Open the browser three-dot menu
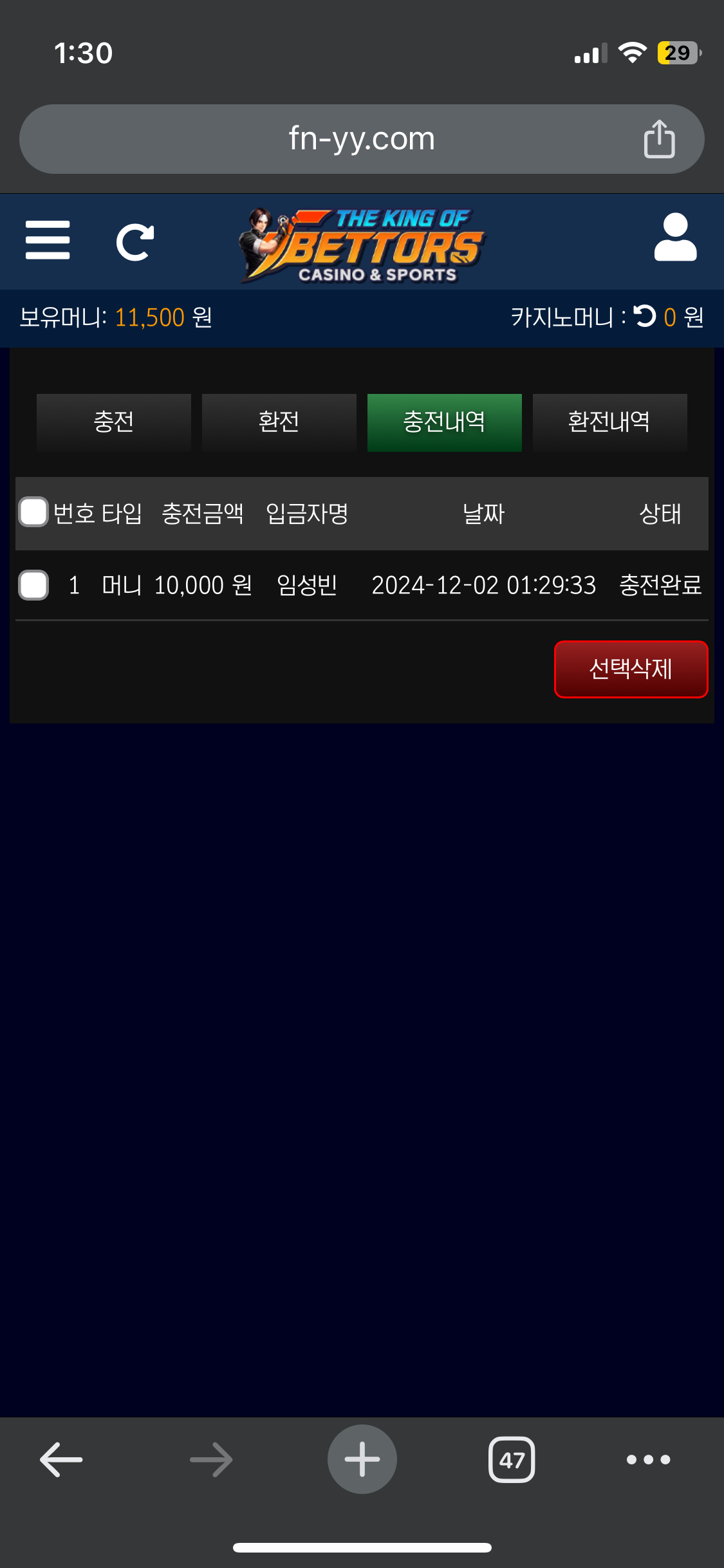This screenshot has width=724, height=1568. (648, 1459)
